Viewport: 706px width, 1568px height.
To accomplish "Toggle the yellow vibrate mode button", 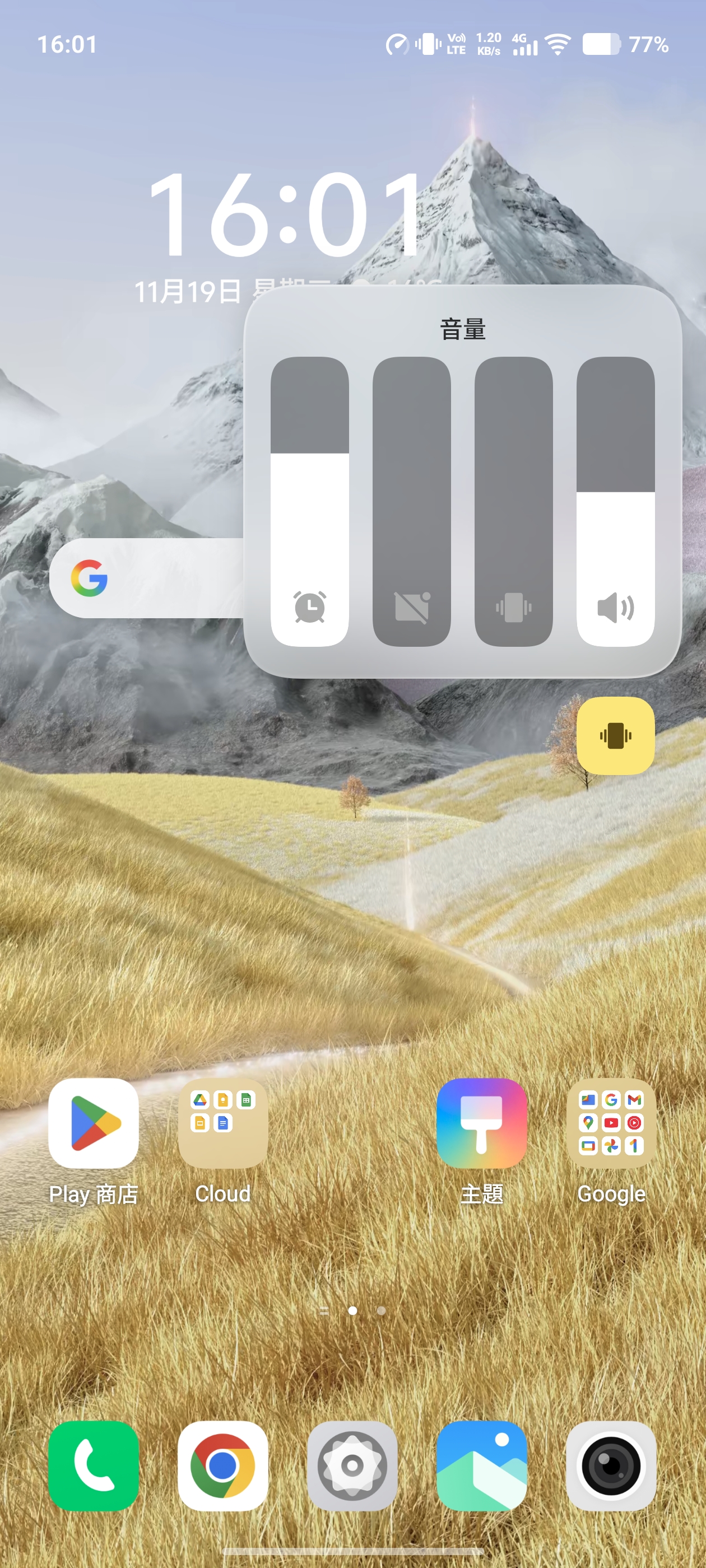I will (615, 735).
